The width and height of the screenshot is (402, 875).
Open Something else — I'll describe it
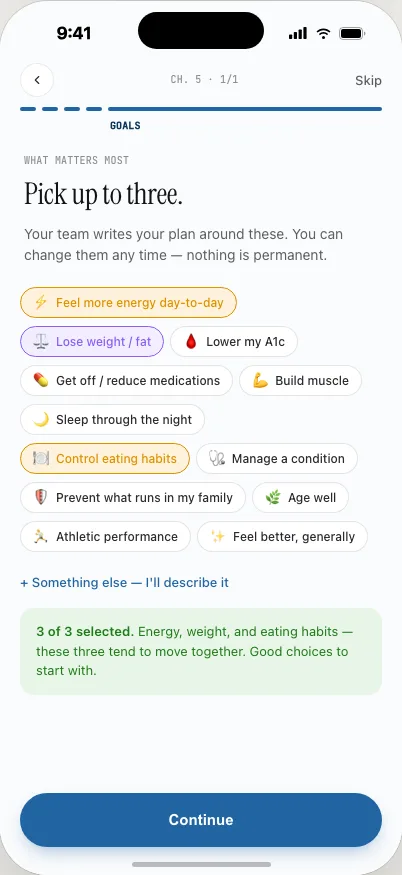125,583
